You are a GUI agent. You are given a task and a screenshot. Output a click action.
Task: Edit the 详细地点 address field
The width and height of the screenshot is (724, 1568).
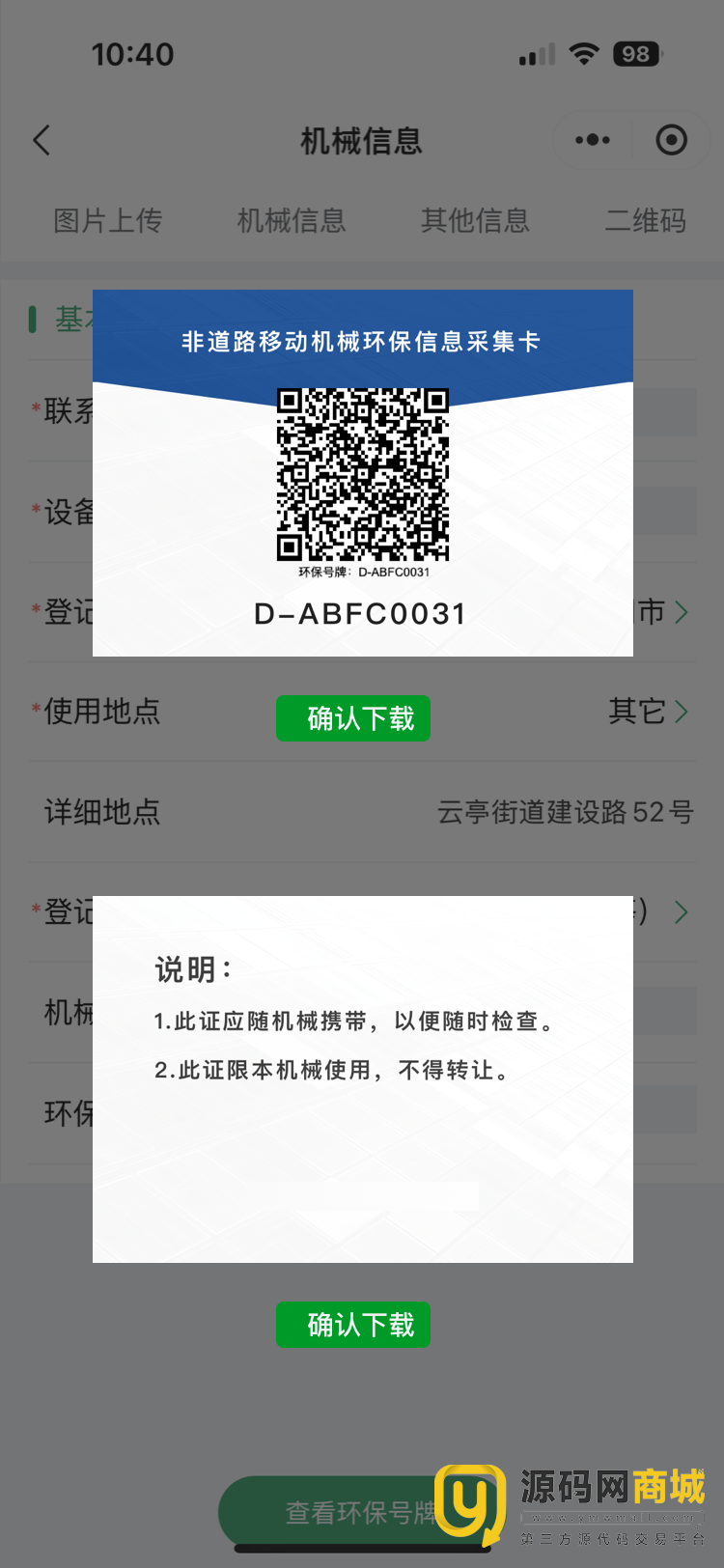pos(565,812)
